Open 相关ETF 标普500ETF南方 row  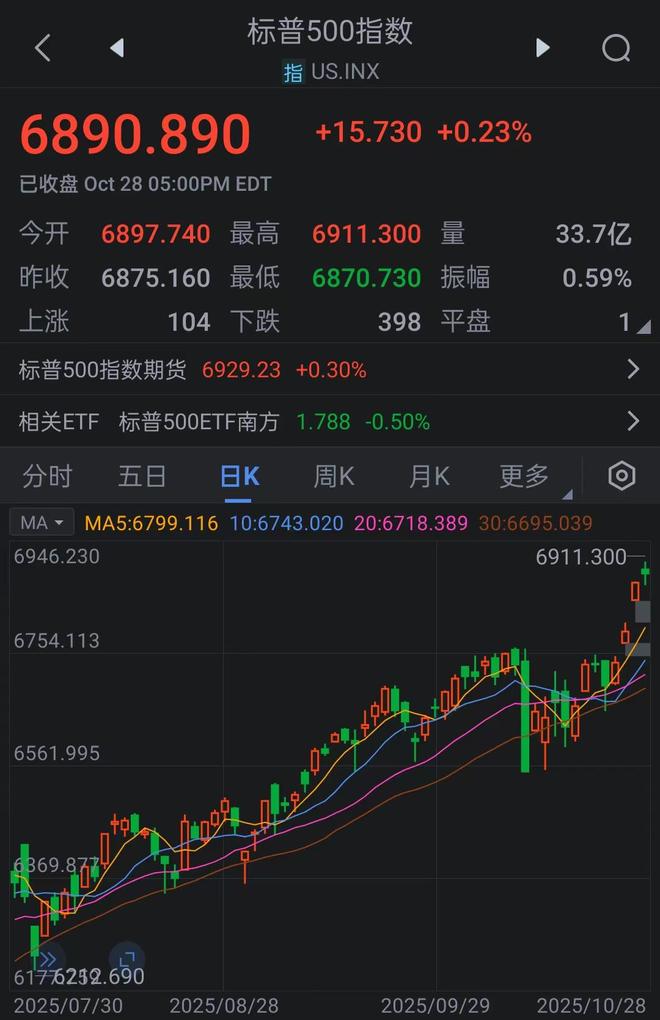330,422
